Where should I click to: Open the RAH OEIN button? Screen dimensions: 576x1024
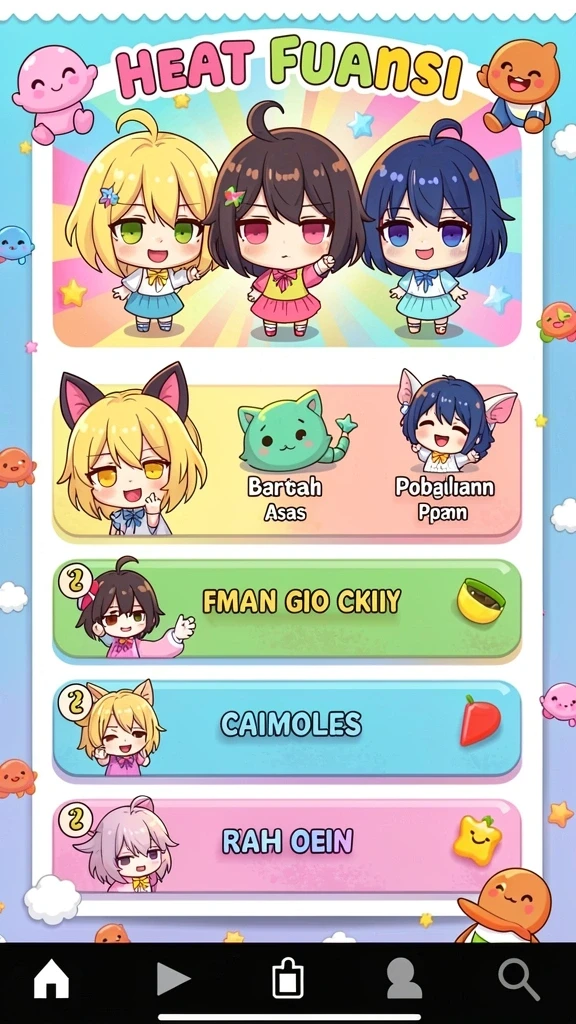point(287,845)
